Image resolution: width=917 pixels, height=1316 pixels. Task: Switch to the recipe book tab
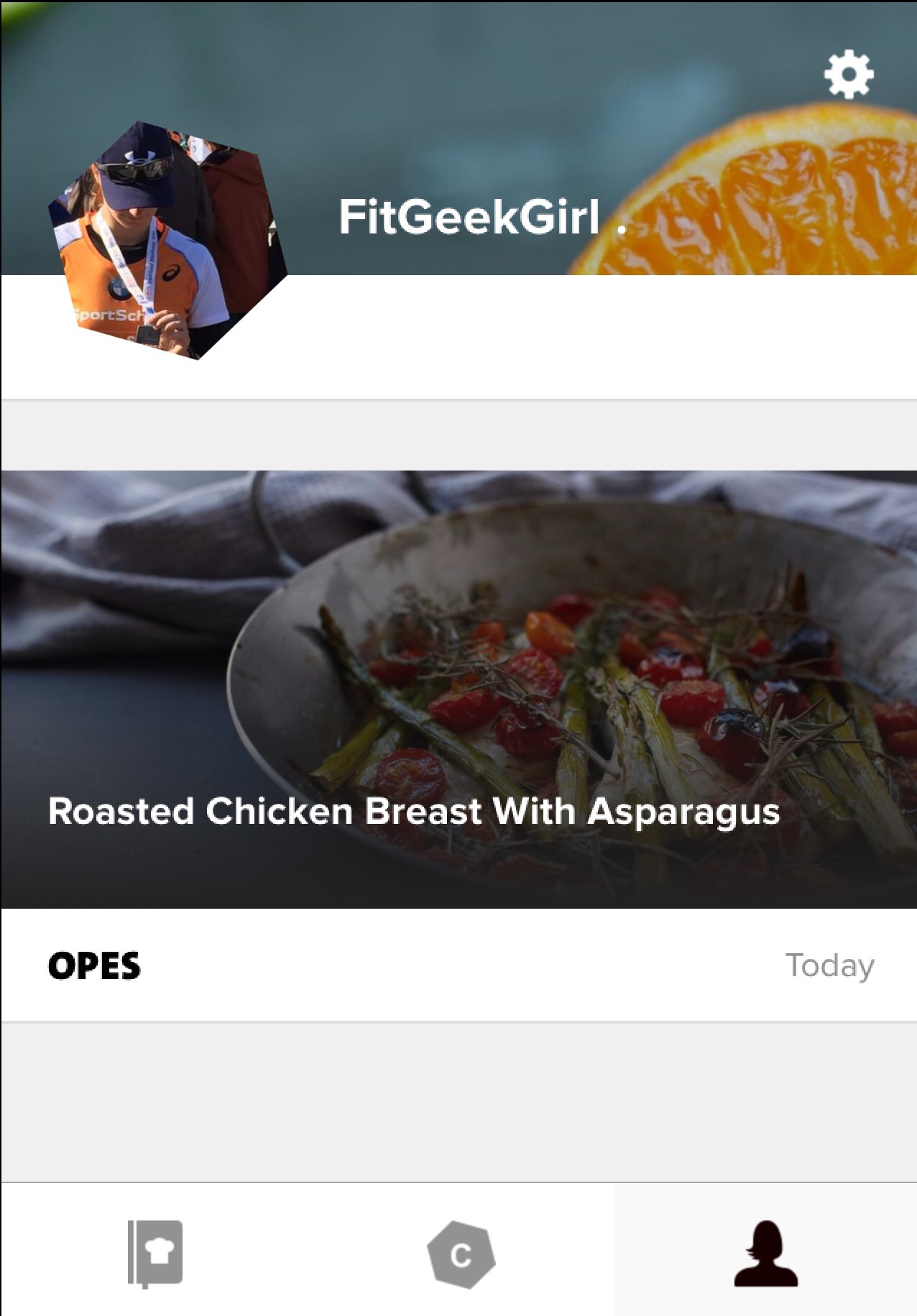pyautogui.click(x=155, y=1253)
